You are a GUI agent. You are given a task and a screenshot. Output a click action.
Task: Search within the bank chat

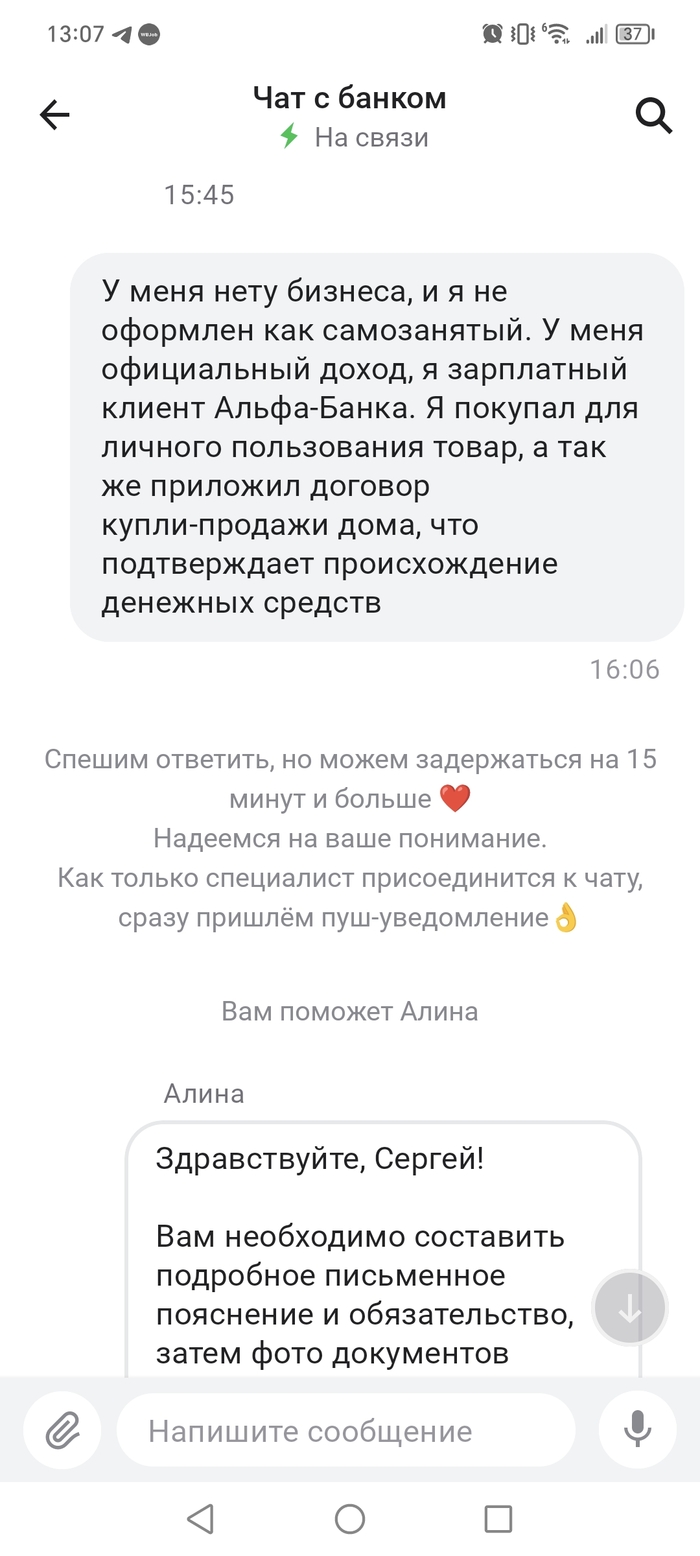653,115
